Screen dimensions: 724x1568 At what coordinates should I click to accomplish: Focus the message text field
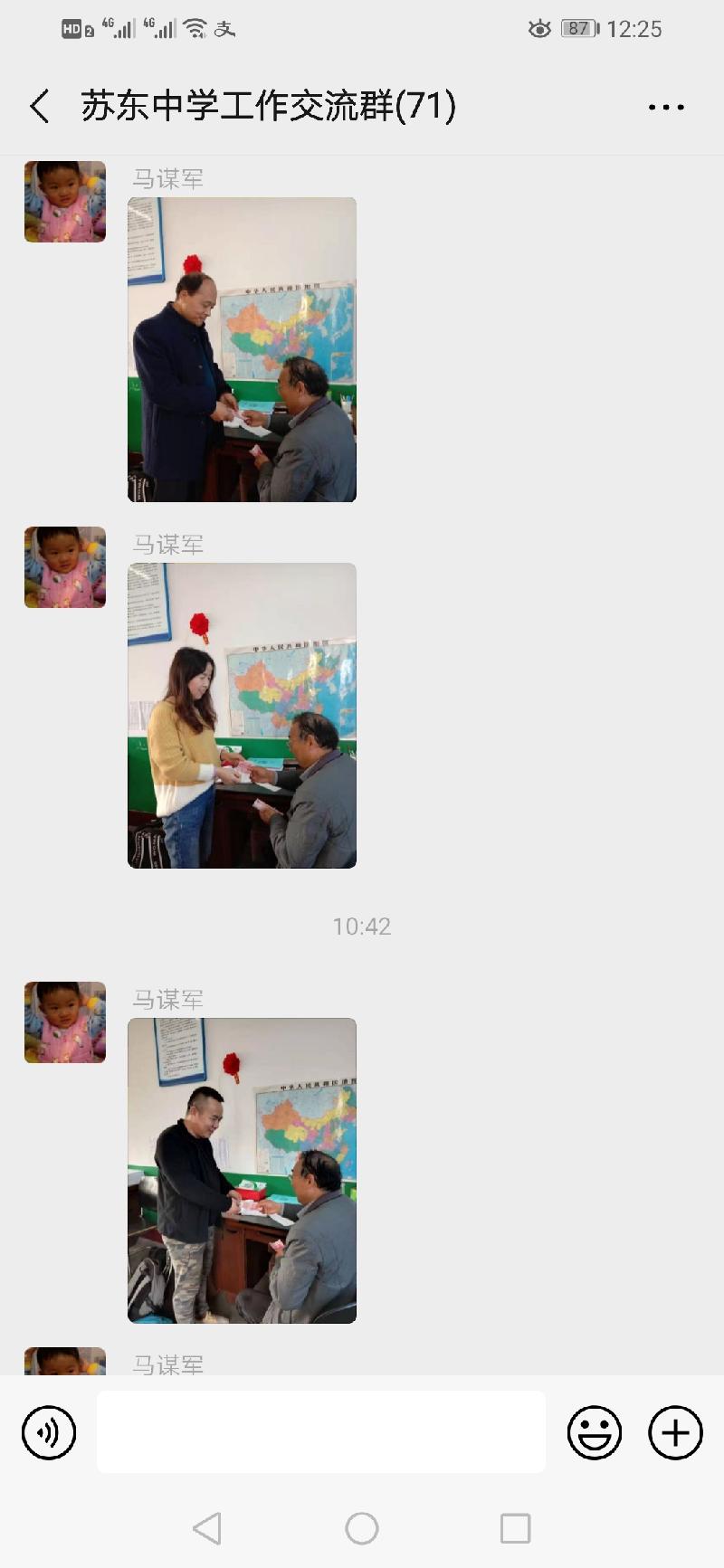click(x=321, y=1431)
